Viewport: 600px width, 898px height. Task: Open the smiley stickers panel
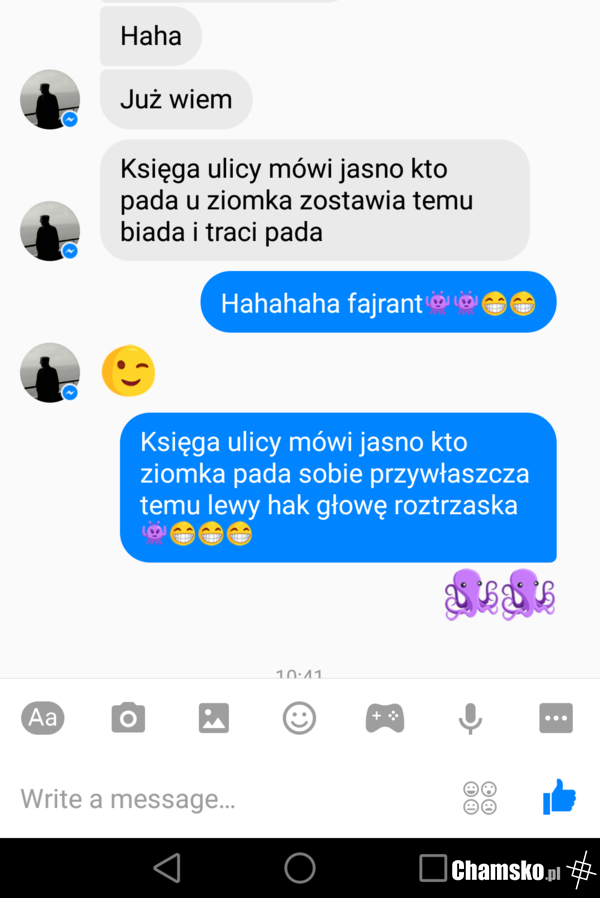[x=299, y=717]
